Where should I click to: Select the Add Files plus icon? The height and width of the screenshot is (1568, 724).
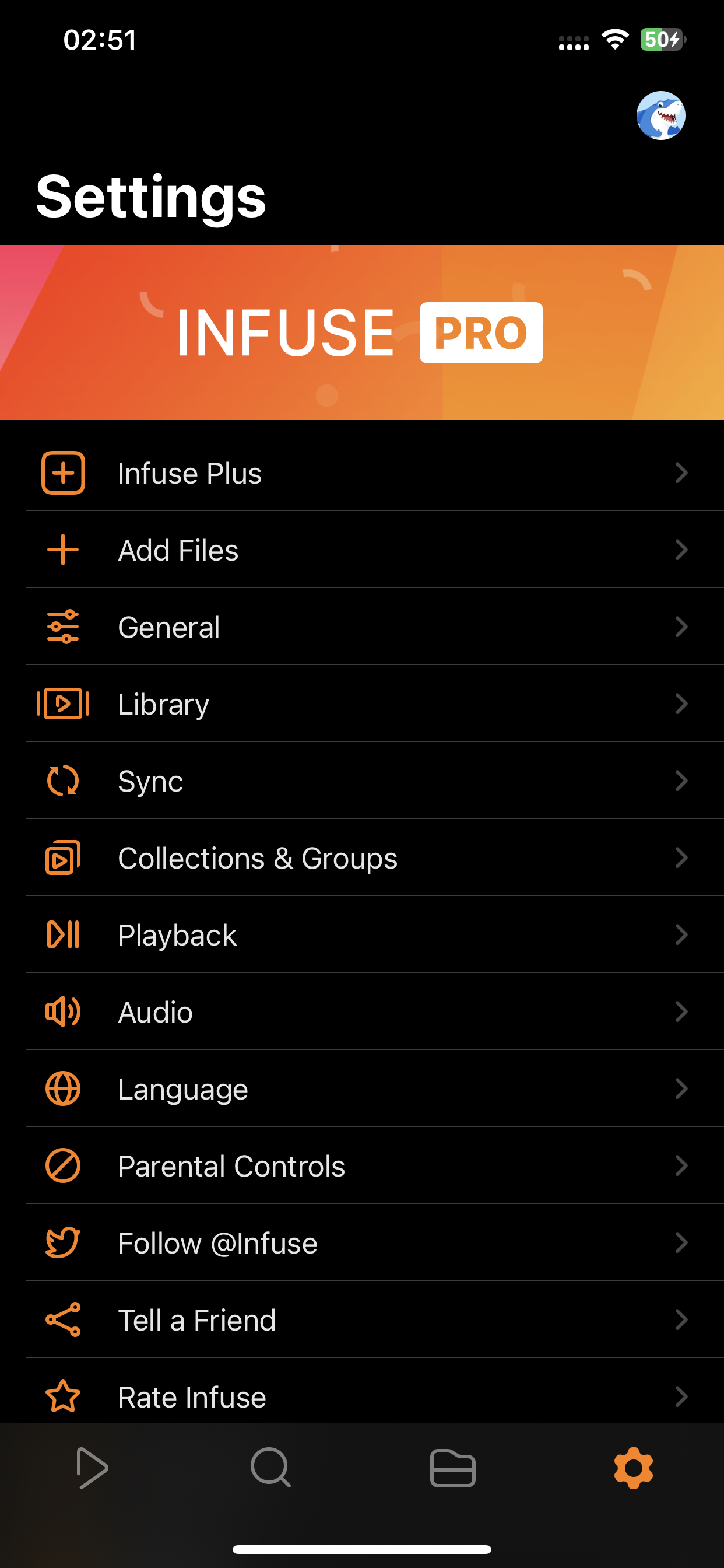(x=64, y=549)
